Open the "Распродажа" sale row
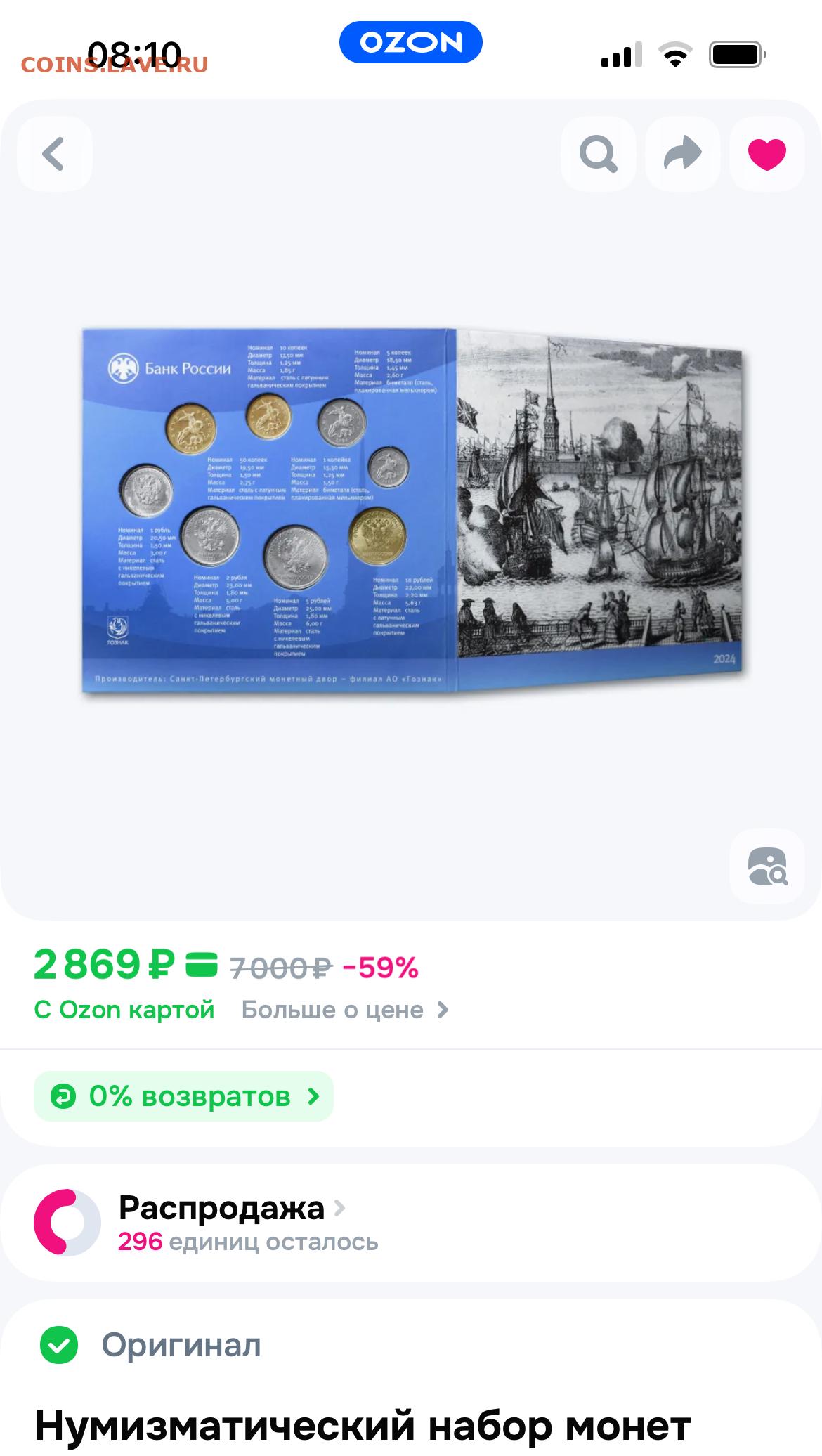822x1456 pixels. (411, 1223)
